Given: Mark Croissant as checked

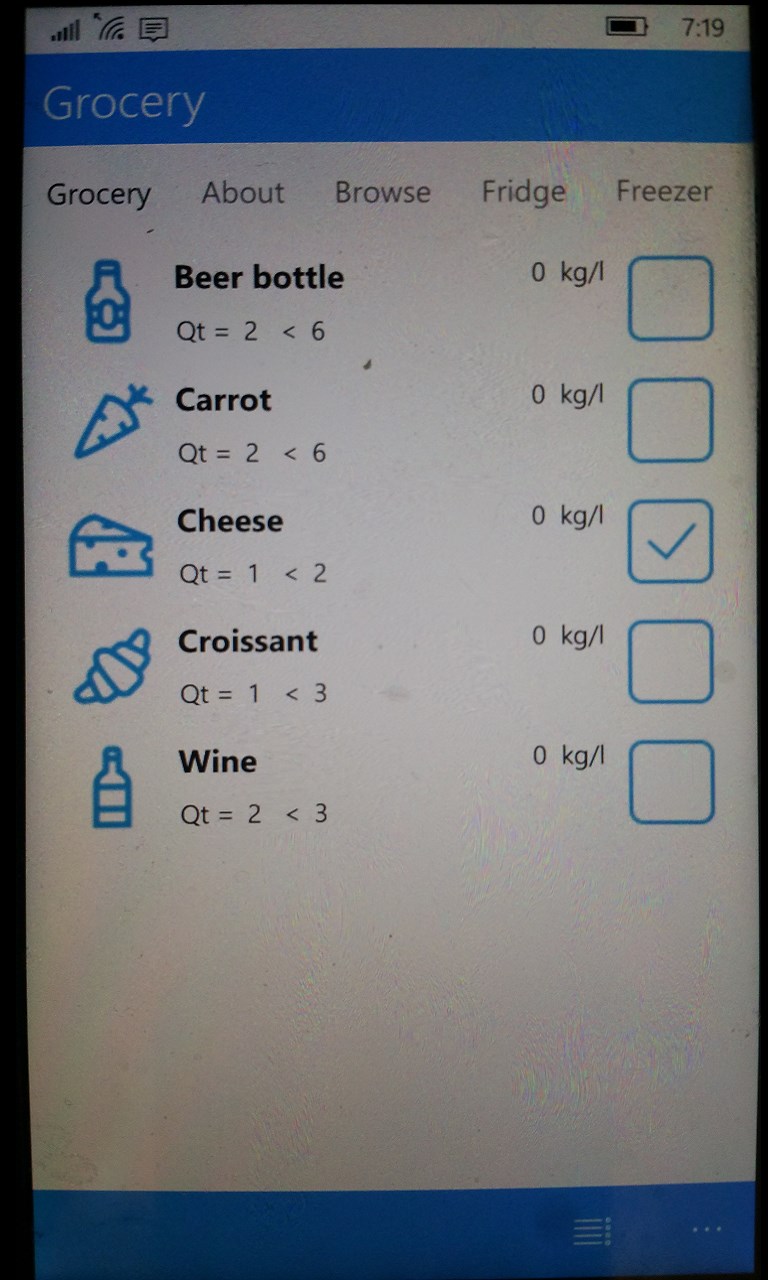Looking at the screenshot, I should 670,661.
